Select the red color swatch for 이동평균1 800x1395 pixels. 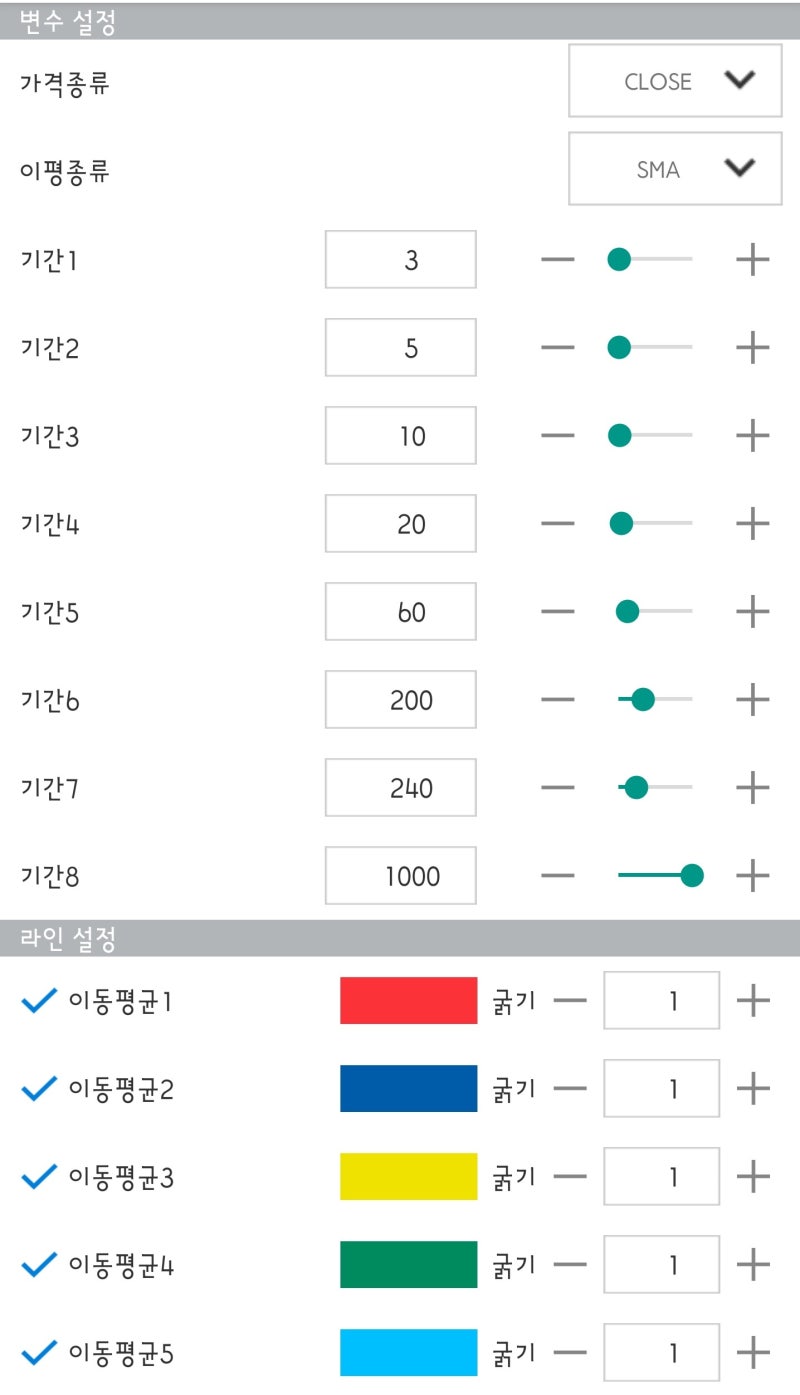pos(408,999)
